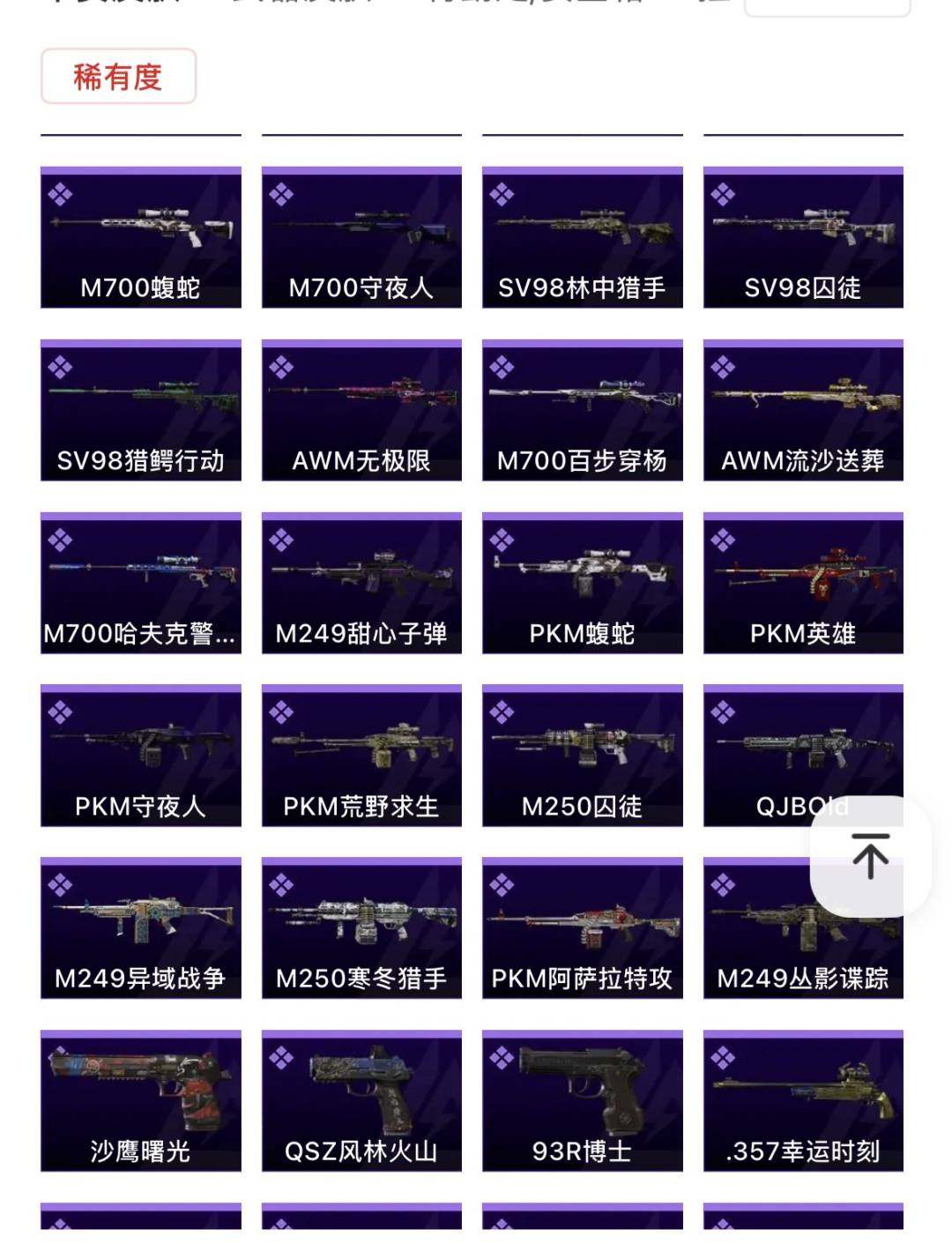Open SV98猎鳄行动 skin details
This screenshot has width=952, height=1244.
click(x=141, y=410)
